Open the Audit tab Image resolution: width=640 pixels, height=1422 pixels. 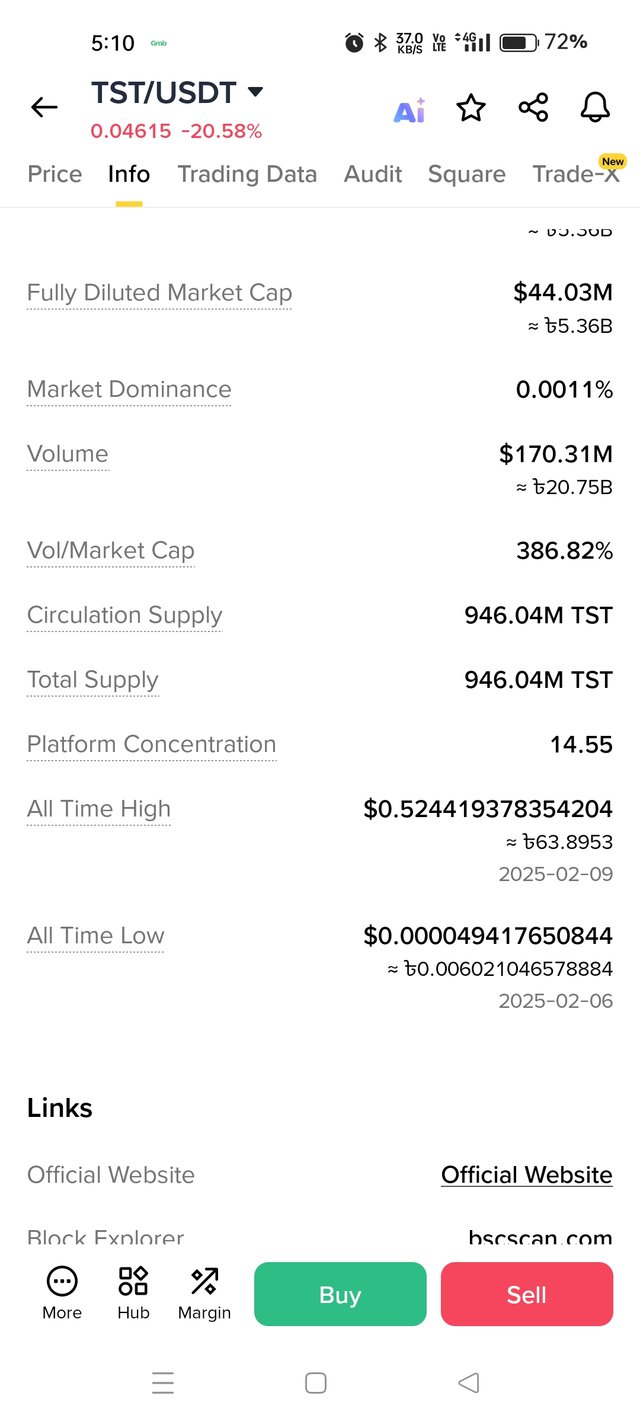[x=373, y=174]
